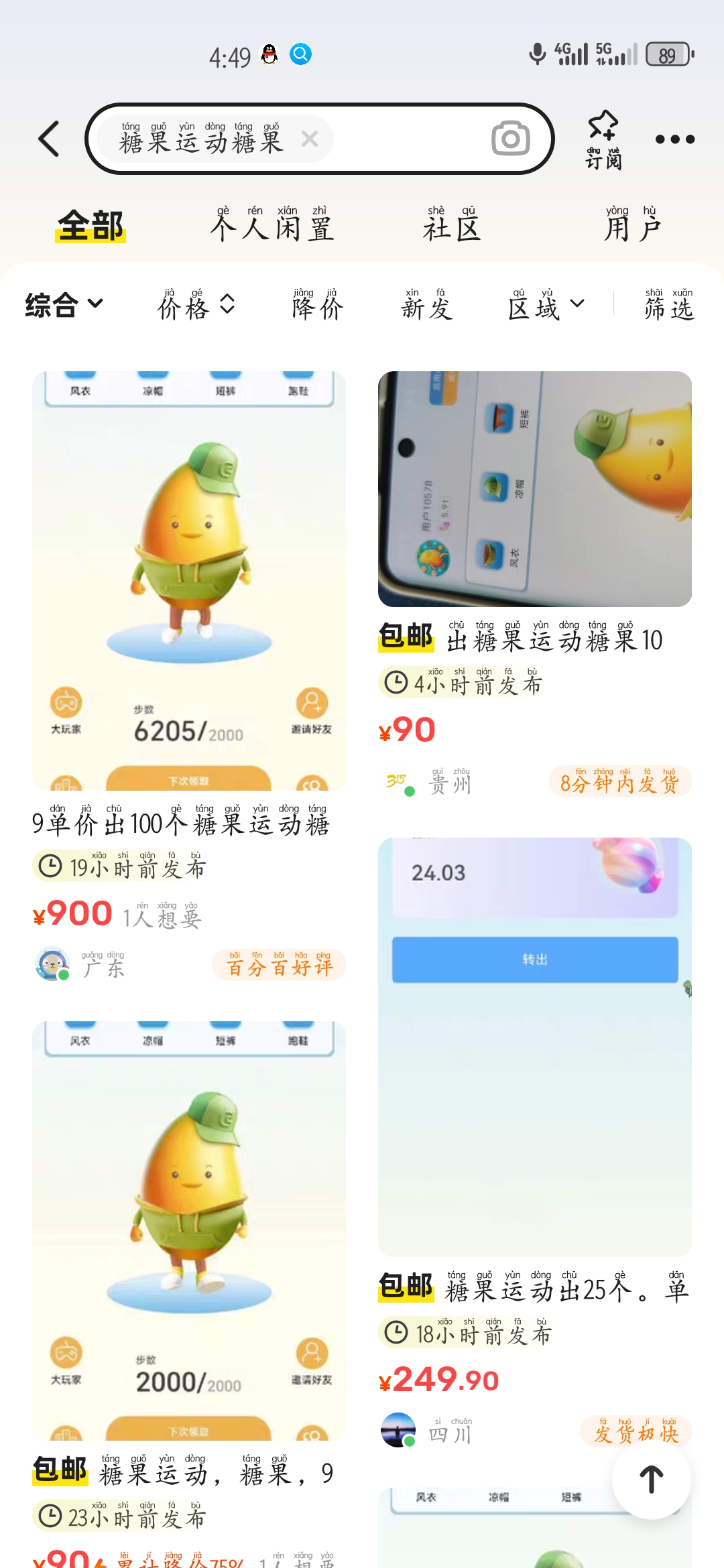
Task: Open the listing posted 23小时前
Action: pos(189,1293)
